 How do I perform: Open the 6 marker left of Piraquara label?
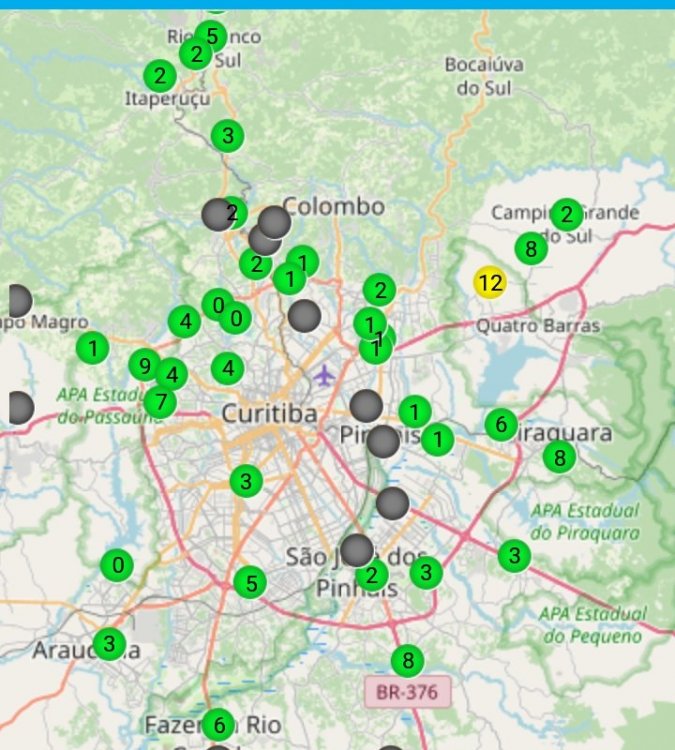pos(501,424)
